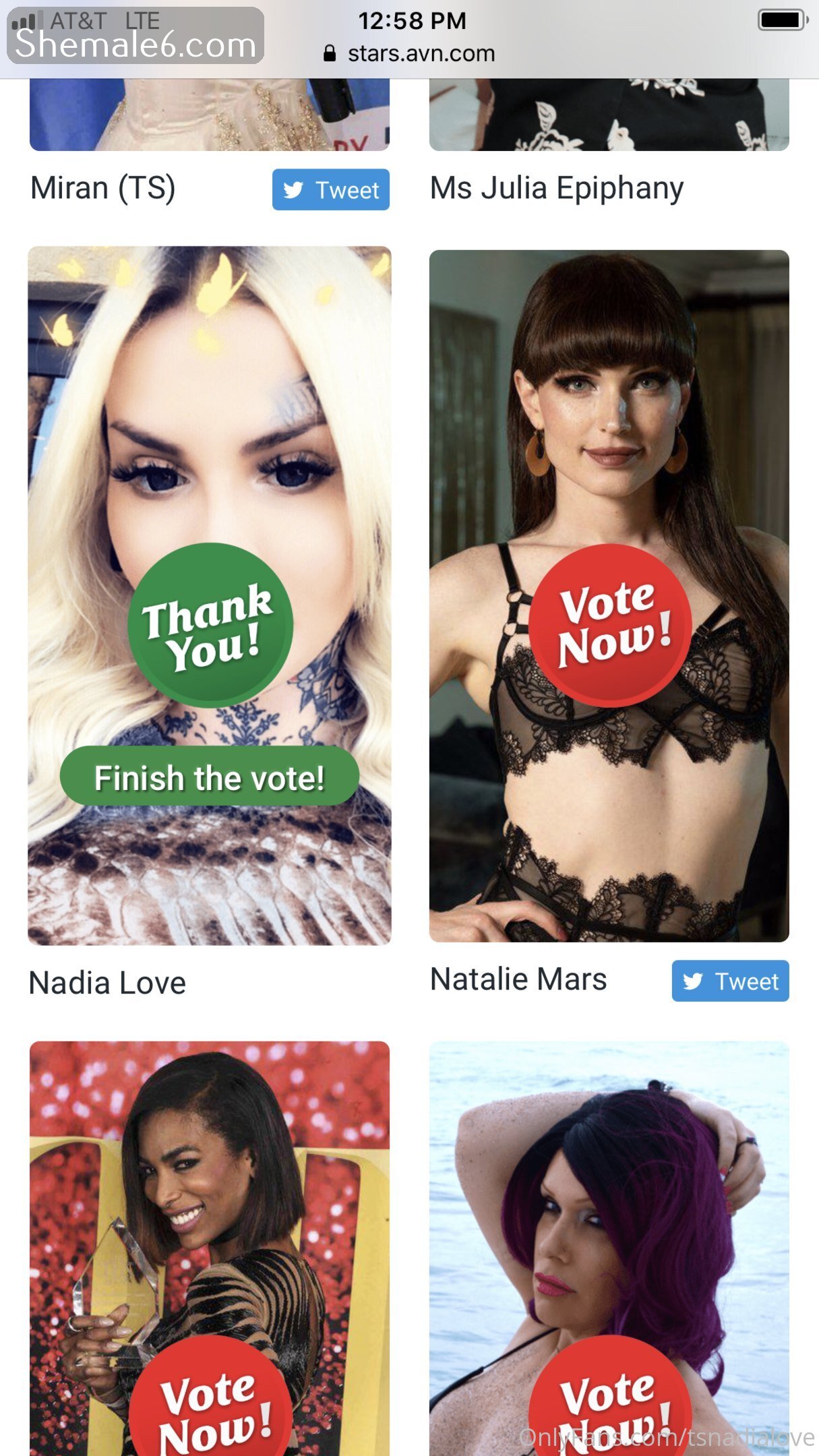Open the stars.avn.com address bar
The height and width of the screenshot is (1456, 819).
[x=411, y=54]
